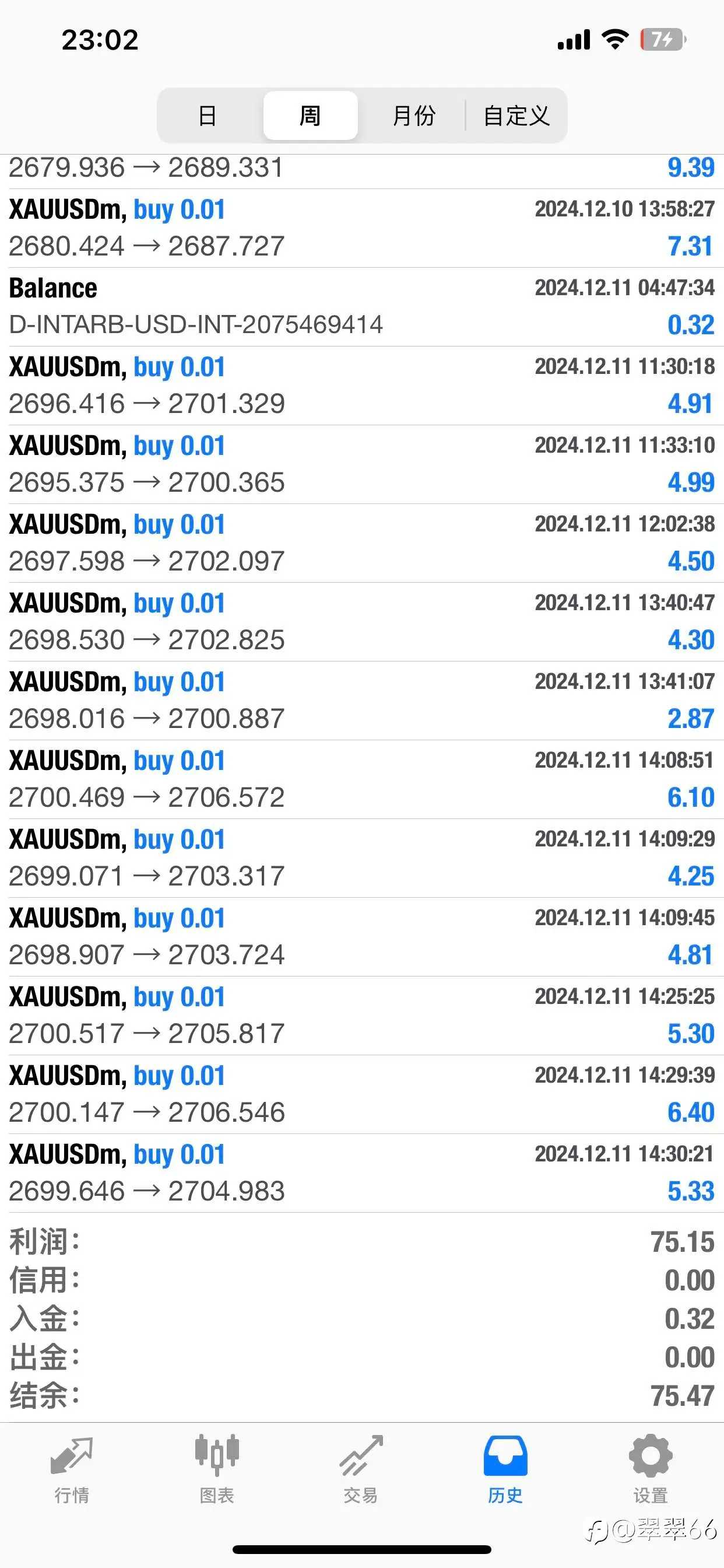Viewport: 724px width, 1568px height.
Task: Tap the trade with profit 2.87
Action: point(362,701)
